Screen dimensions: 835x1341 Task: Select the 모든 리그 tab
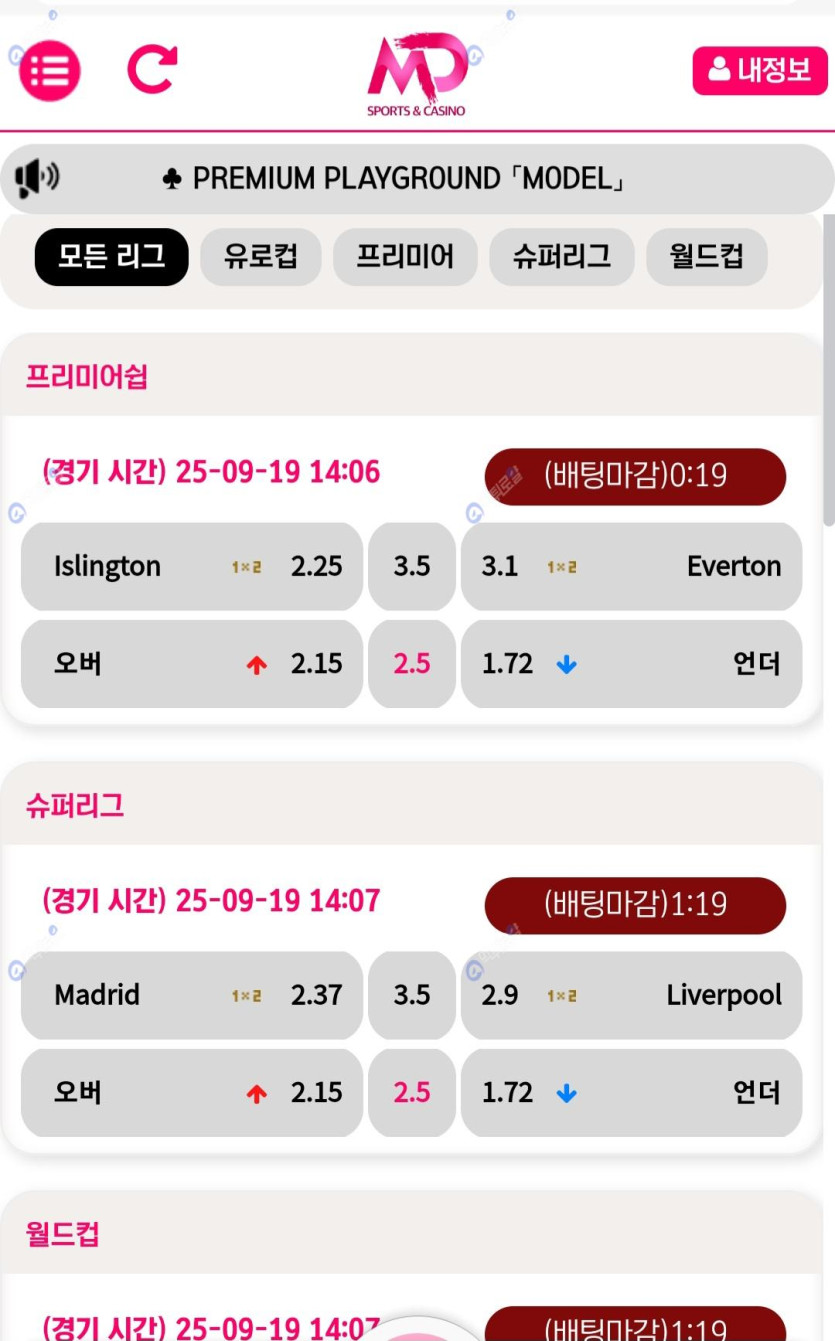coord(111,257)
